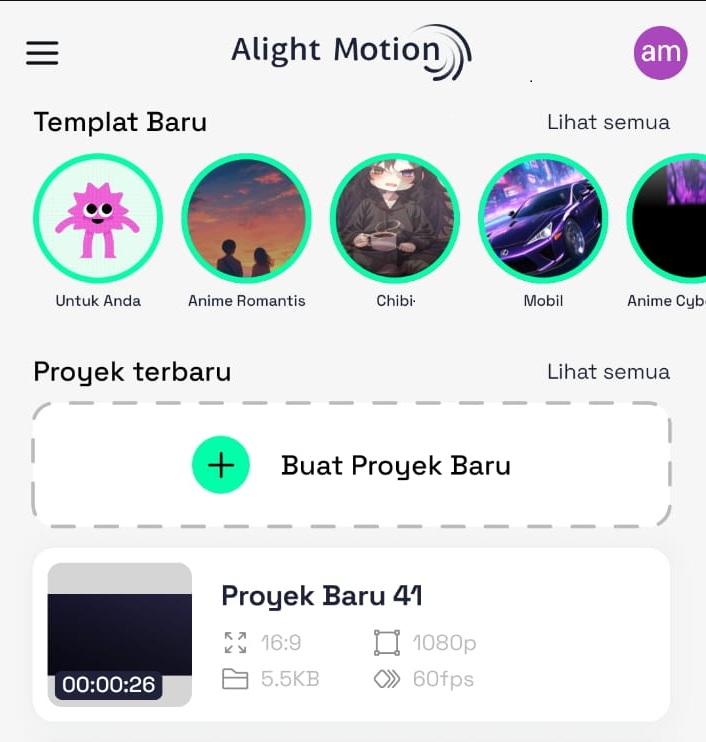Open the hamburger drawer menu
Image resolution: width=706 pixels, height=742 pixels.
pyautogui.click(x=42, y=52)
